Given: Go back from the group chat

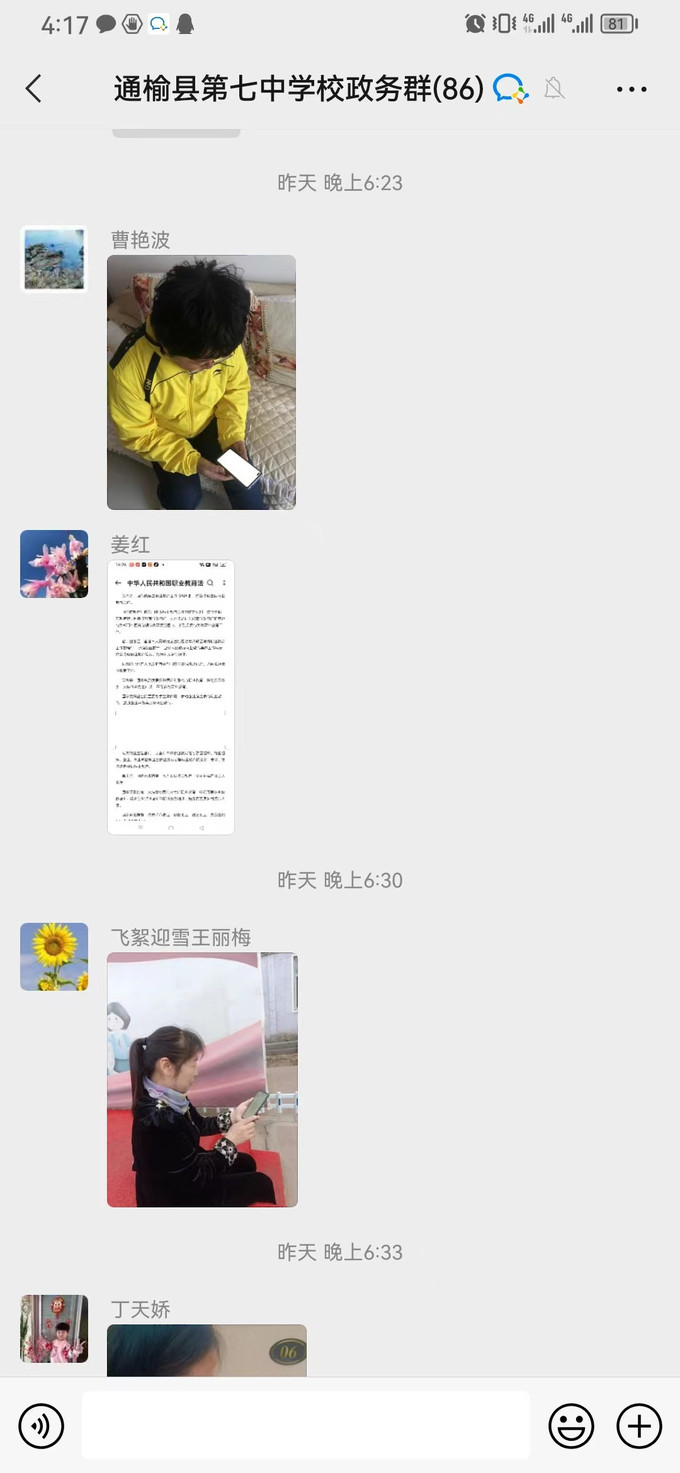Looking at the screenshot, I should coord(34,89).
